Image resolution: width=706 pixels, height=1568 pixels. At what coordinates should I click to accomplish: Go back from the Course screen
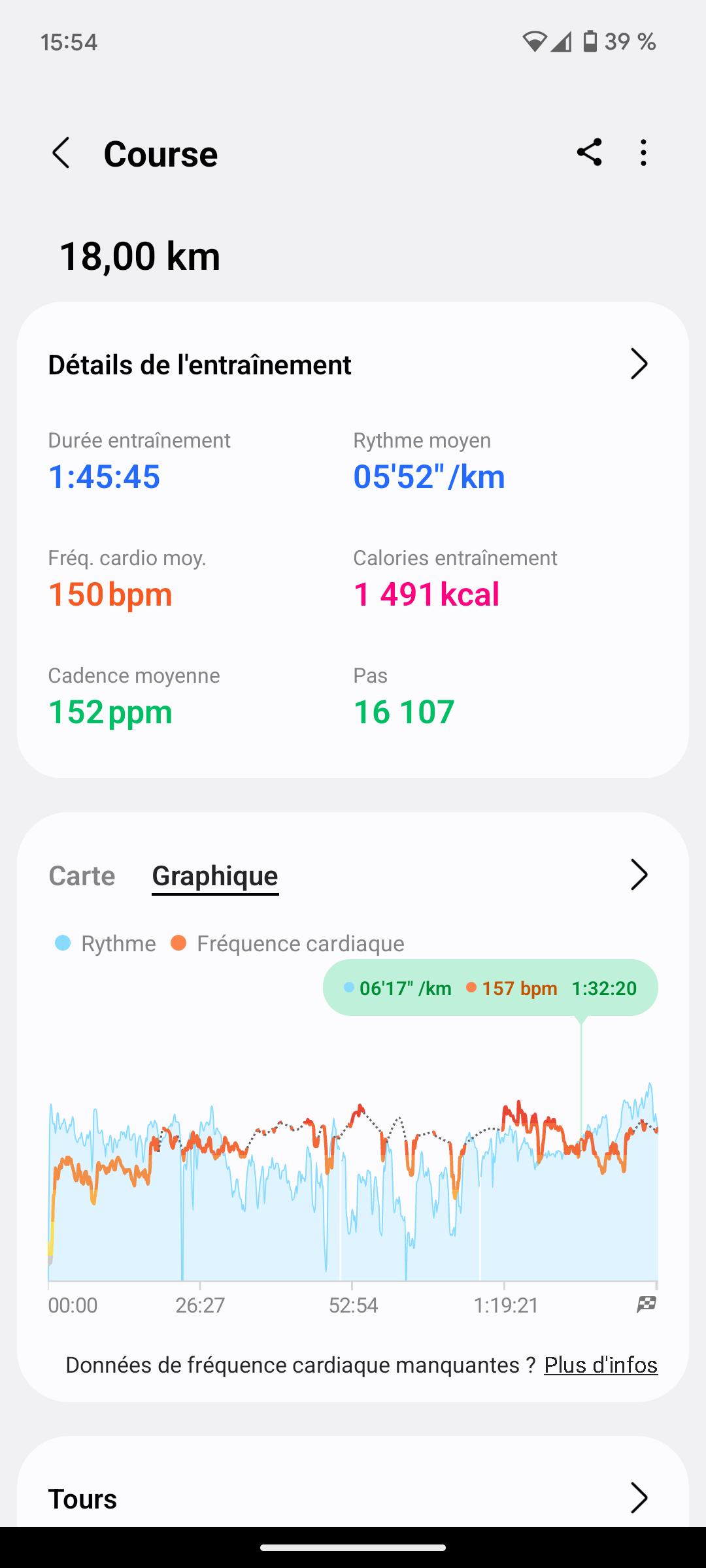(x=61, y=154)
